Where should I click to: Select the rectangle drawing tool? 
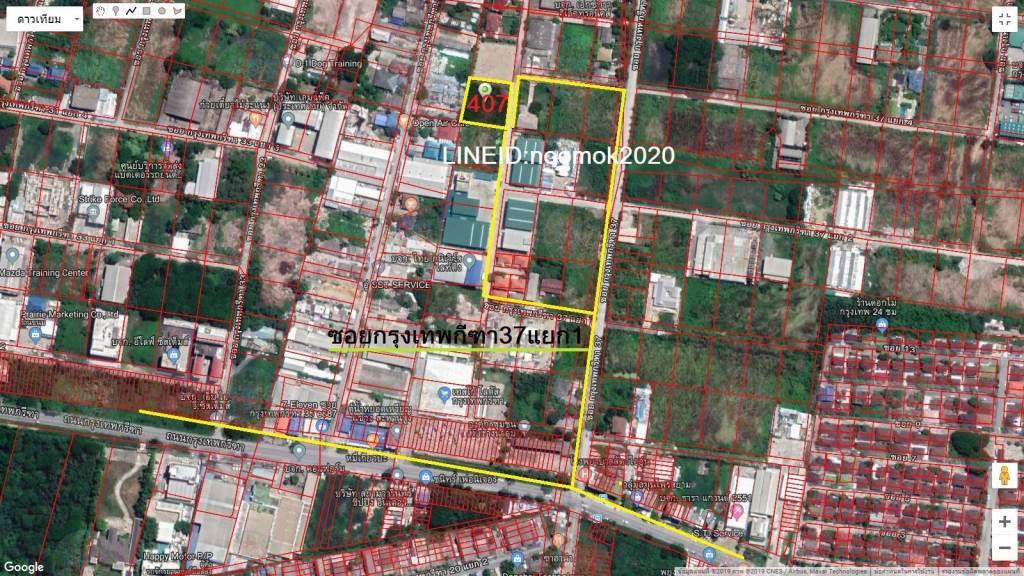coord(146,11)
